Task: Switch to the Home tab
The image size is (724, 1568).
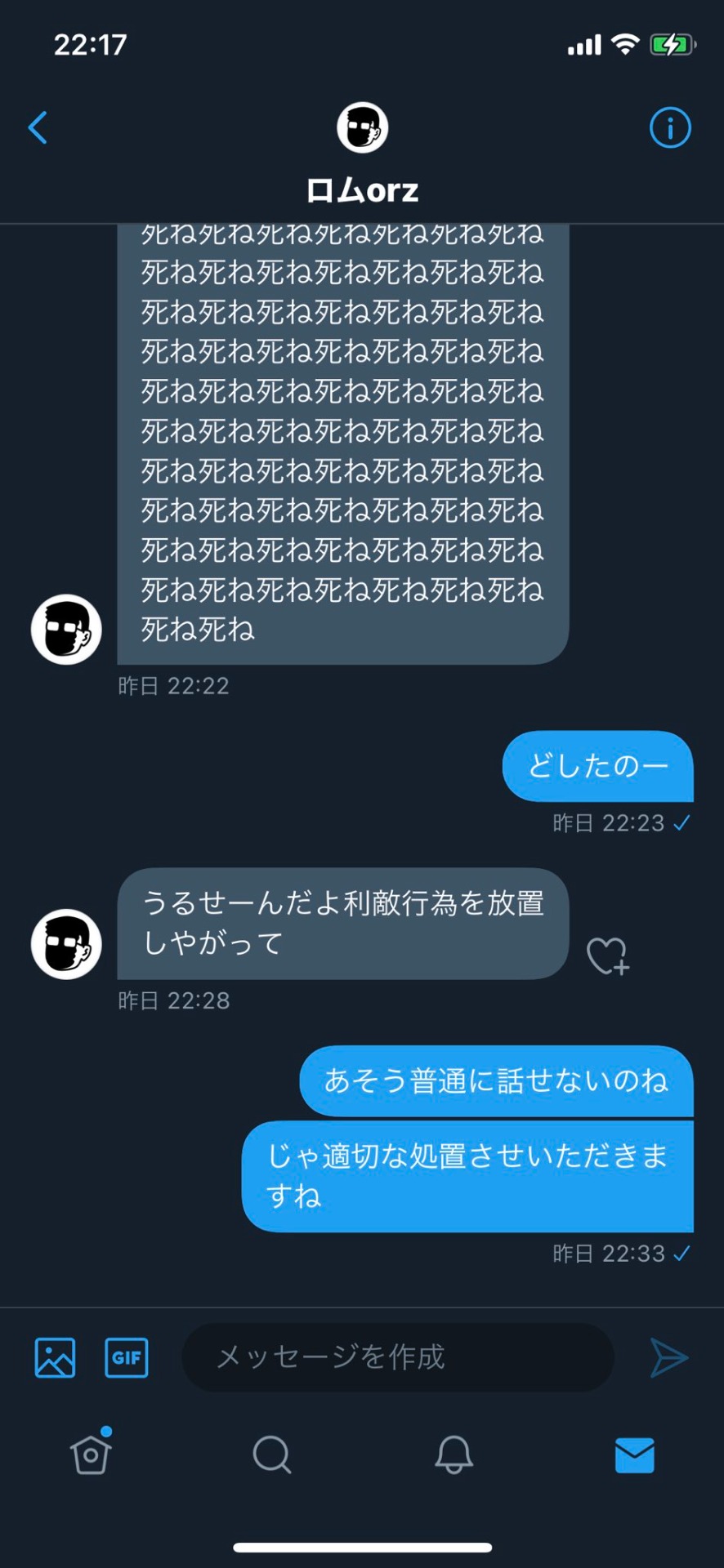Action: pyautogui.click(x=91, y=1455)
